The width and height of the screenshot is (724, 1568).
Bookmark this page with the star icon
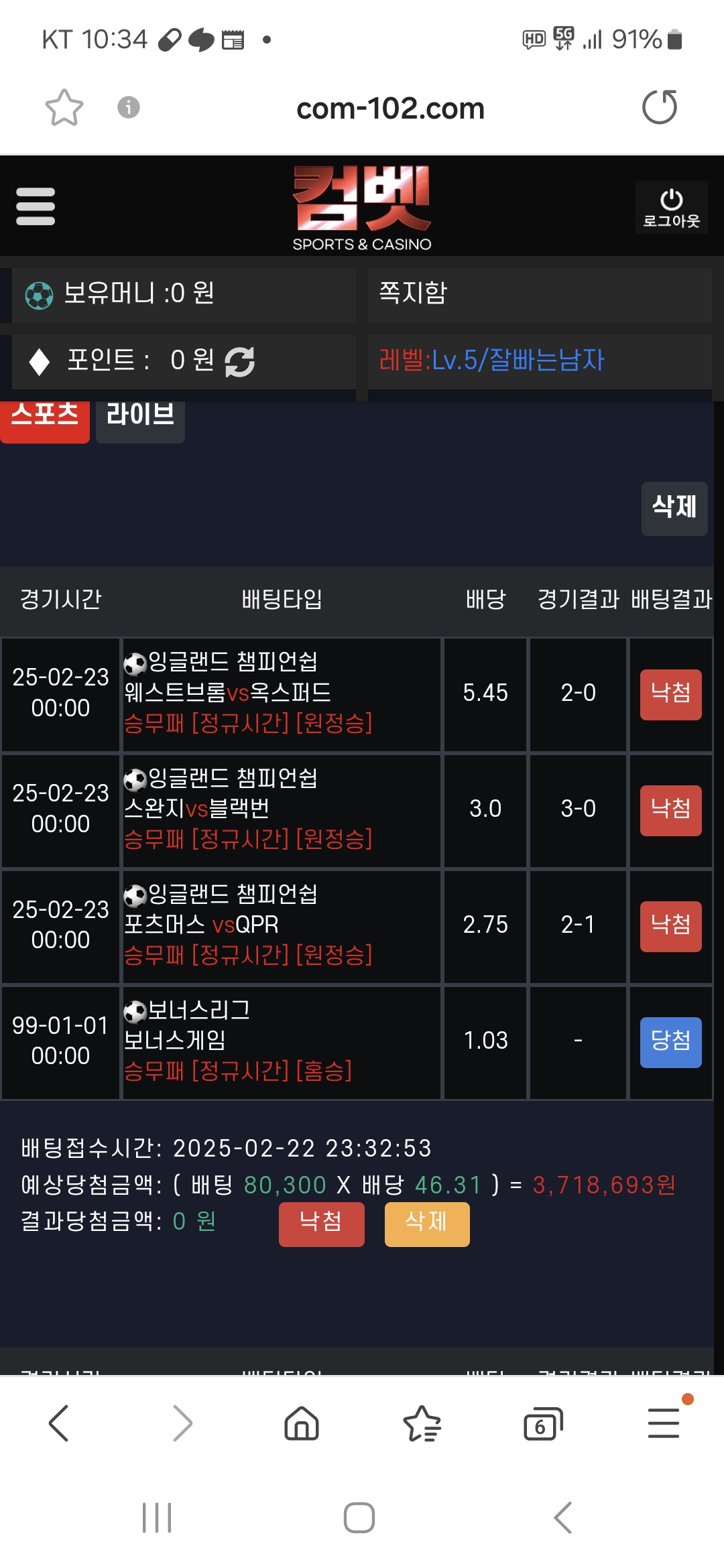64,107
